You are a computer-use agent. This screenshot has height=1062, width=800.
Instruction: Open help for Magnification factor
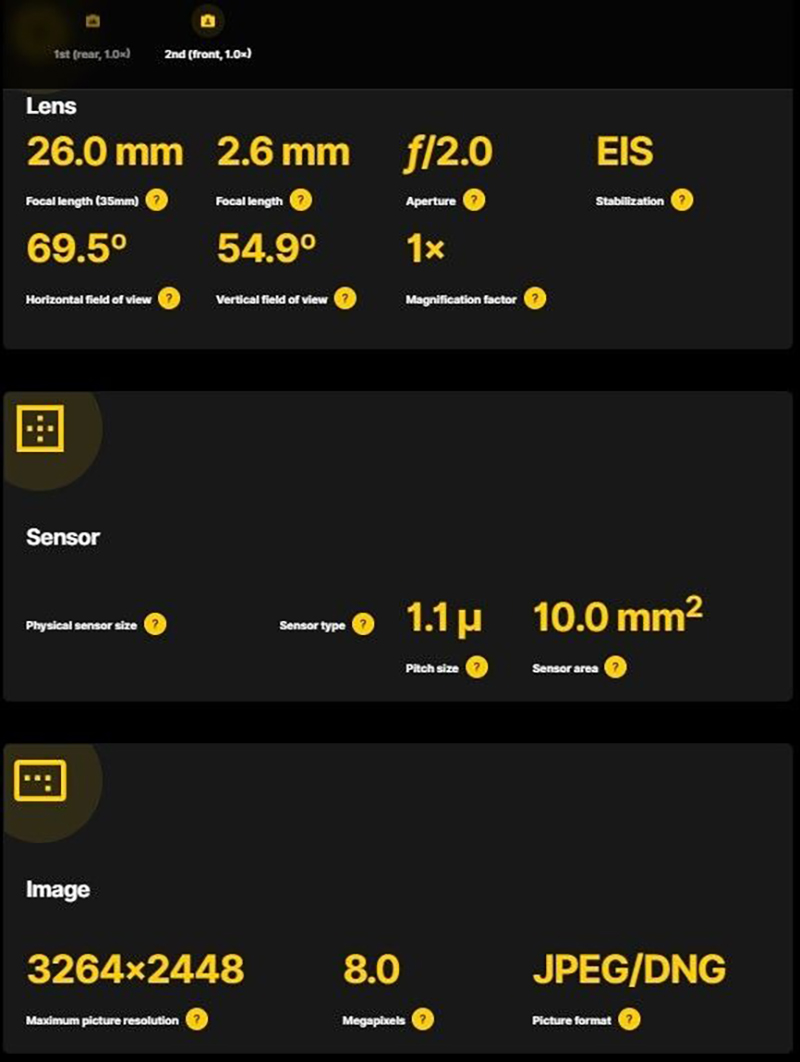tap(534, 298)
